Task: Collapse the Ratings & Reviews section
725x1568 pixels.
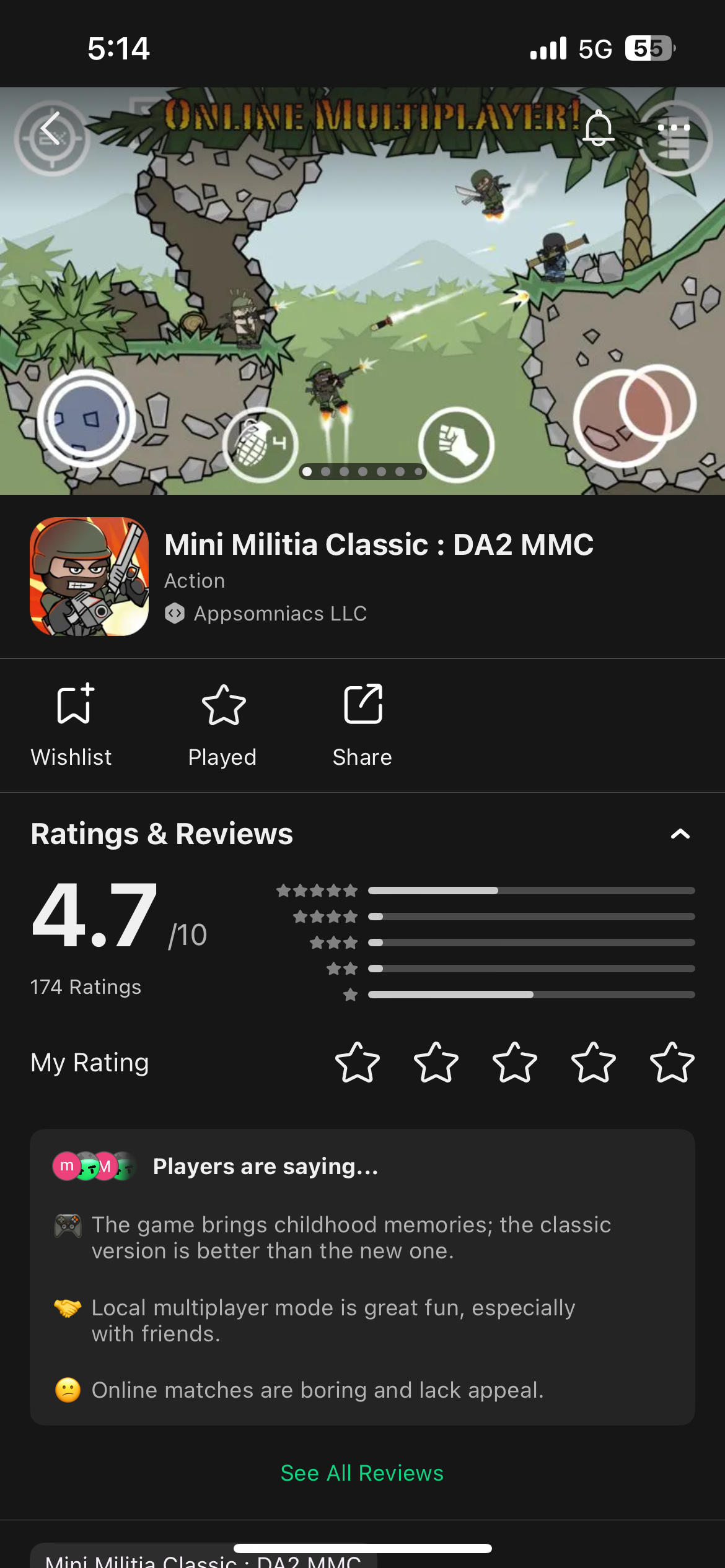Action: click(680, 834)
